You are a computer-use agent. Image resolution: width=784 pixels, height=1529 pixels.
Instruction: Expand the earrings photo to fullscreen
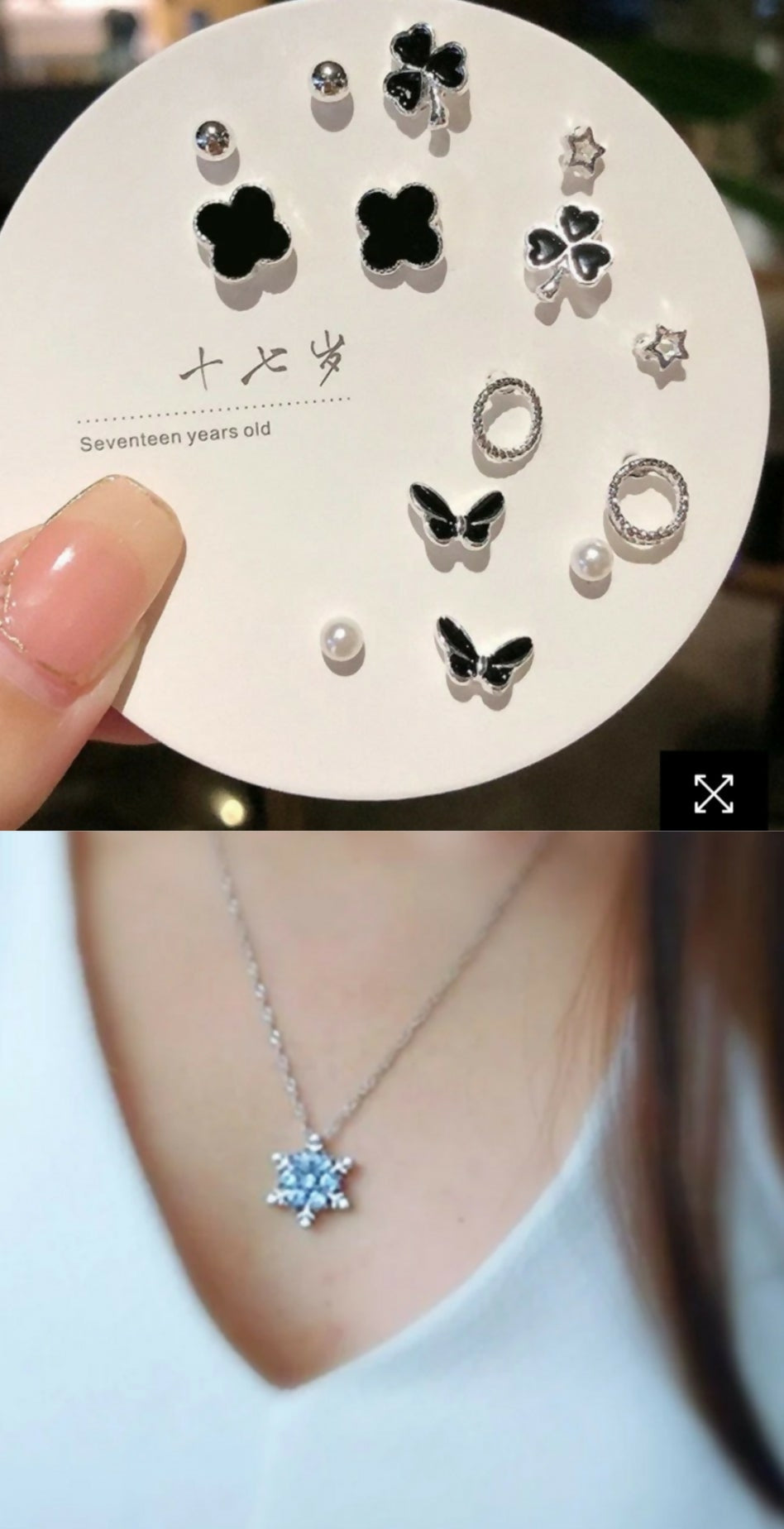(712, 793)
